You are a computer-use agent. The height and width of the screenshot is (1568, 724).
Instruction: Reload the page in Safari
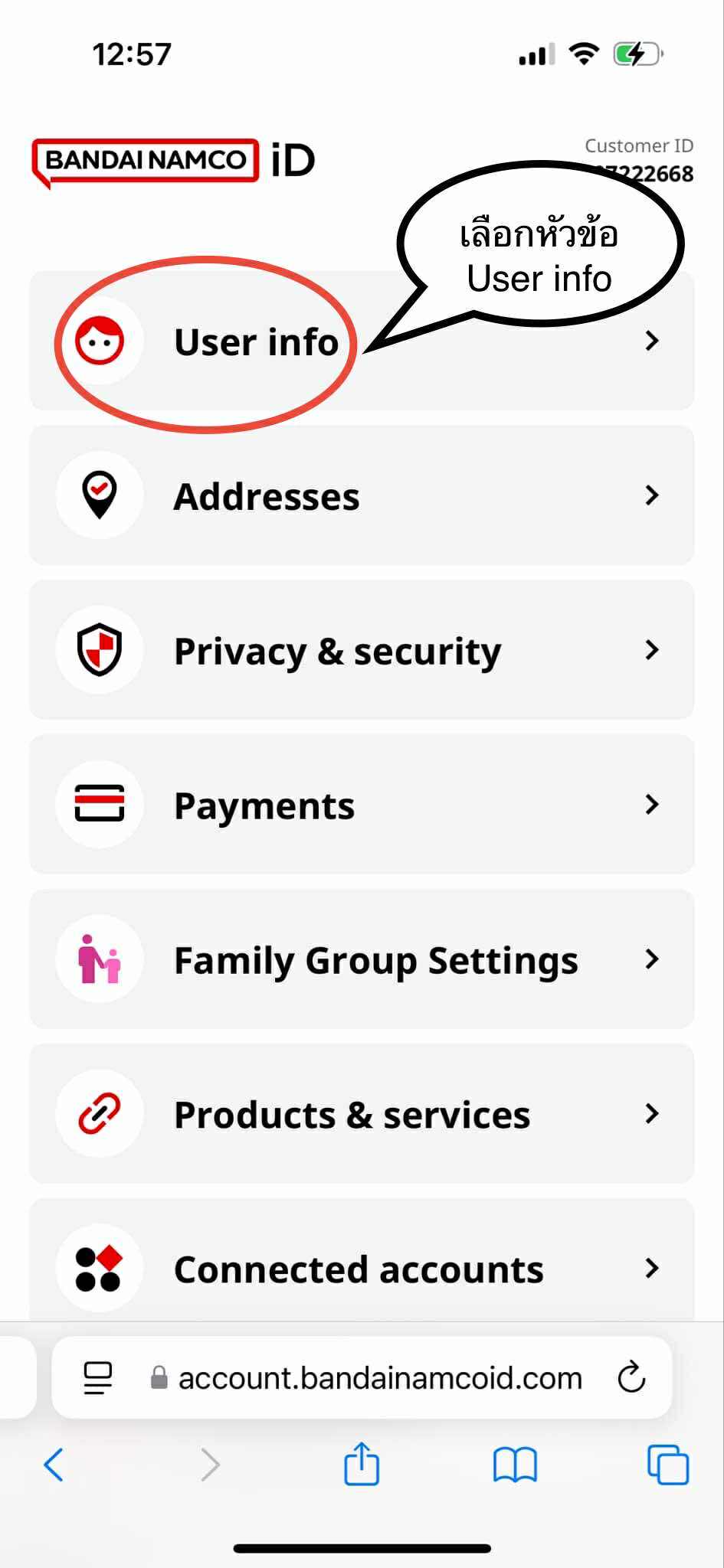[x=631, y=1378]
